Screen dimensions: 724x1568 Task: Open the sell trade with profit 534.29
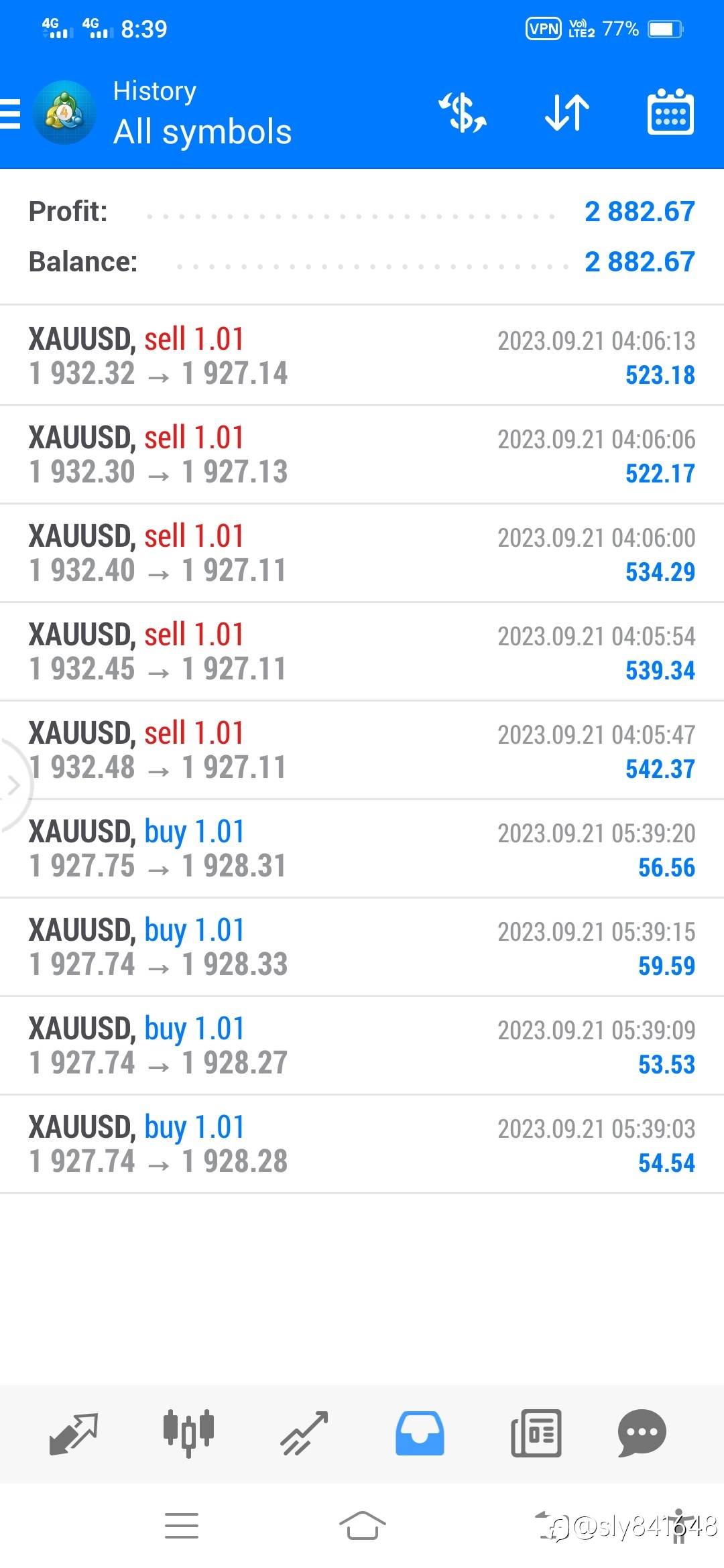(x=362, y=553)
